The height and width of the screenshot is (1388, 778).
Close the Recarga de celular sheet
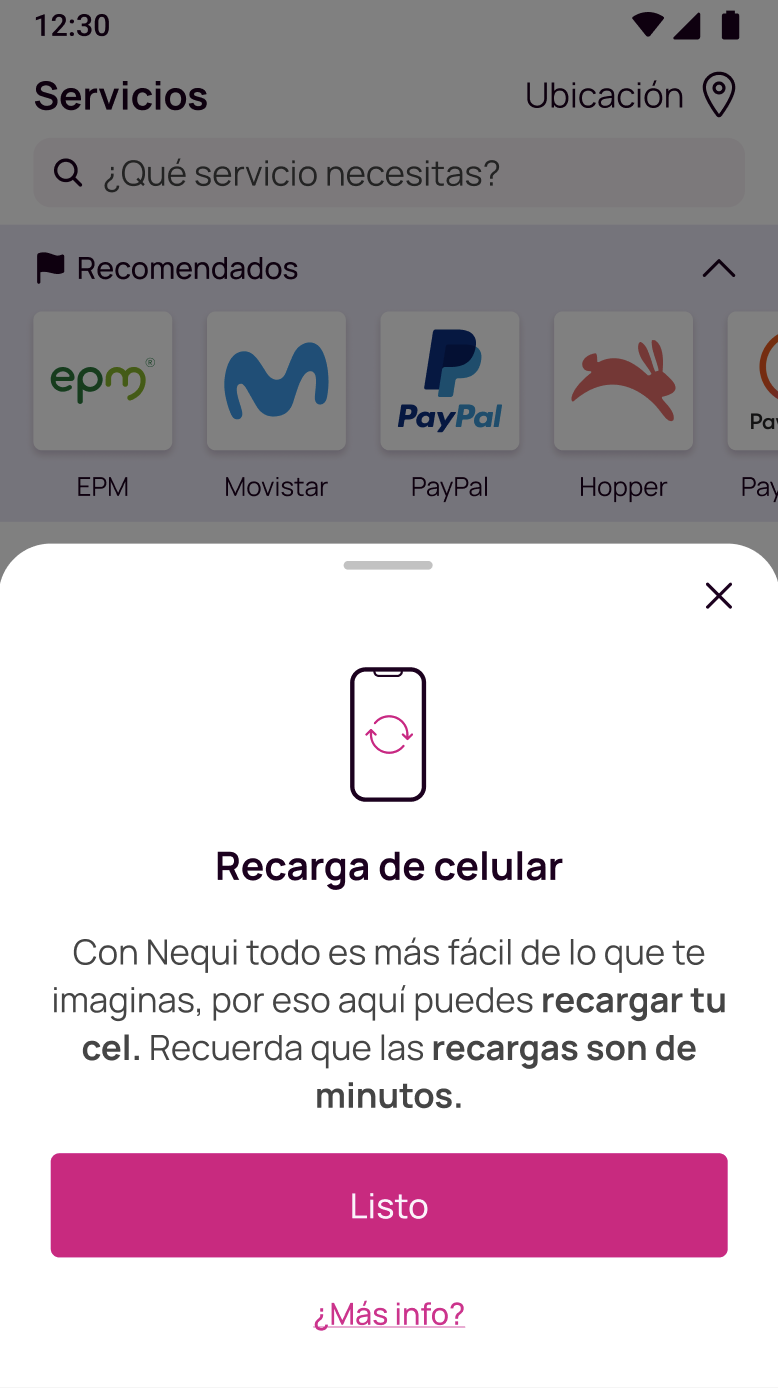point(718,596)
